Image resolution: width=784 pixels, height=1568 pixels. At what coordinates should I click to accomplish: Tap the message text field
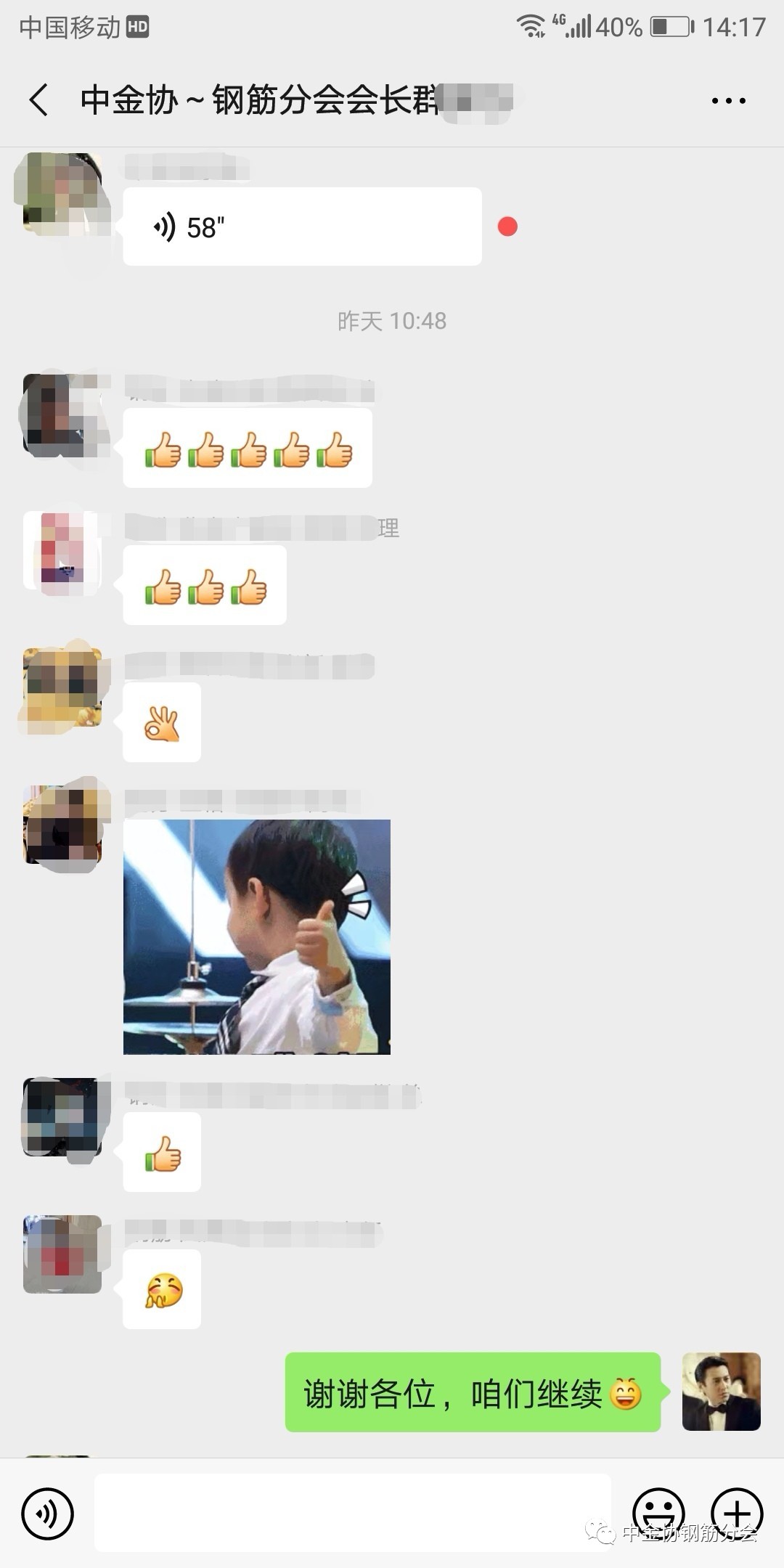coord(352,1512)
